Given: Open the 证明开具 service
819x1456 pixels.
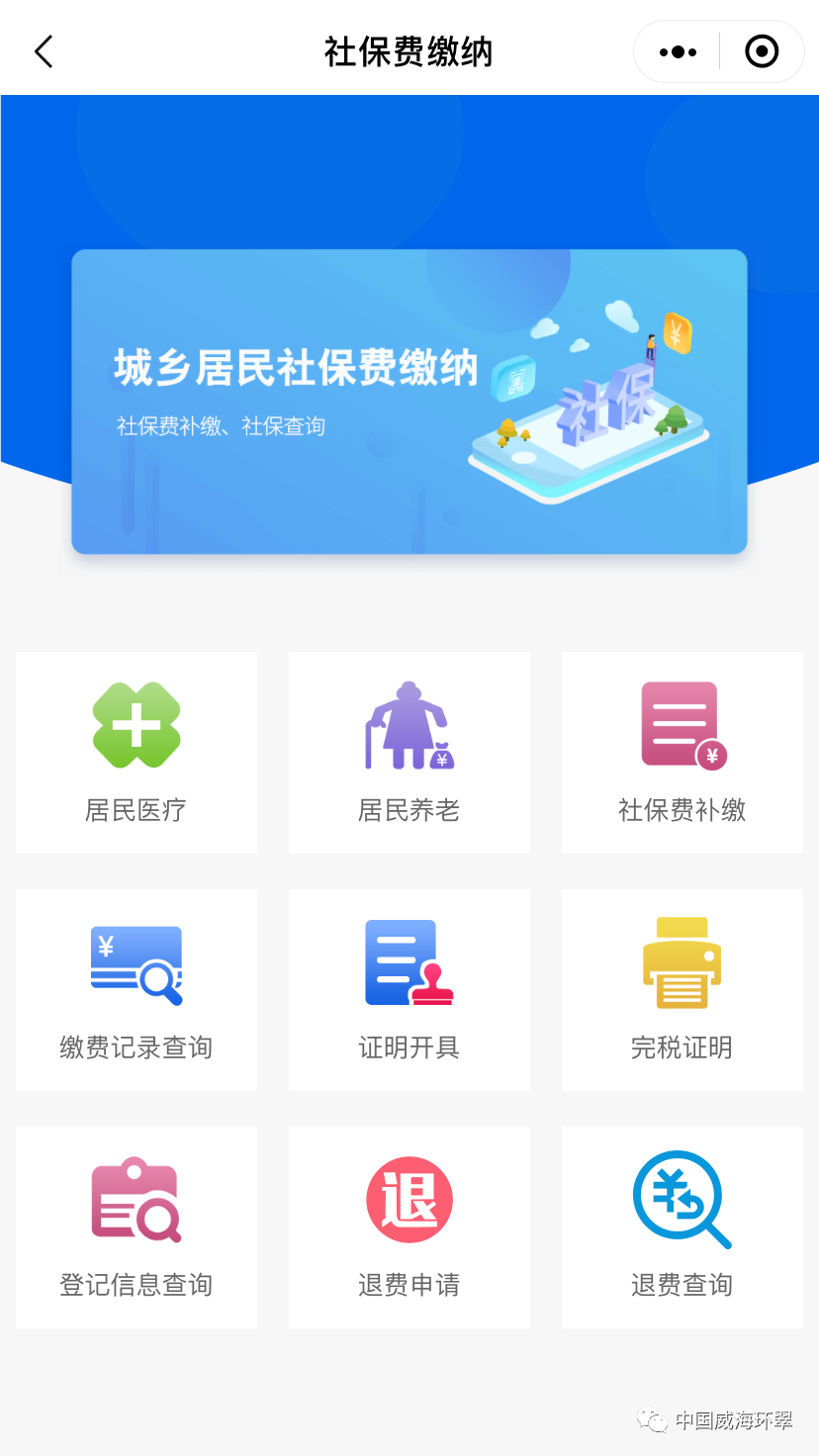Looking at the screenshot, I should coord(409,989).
